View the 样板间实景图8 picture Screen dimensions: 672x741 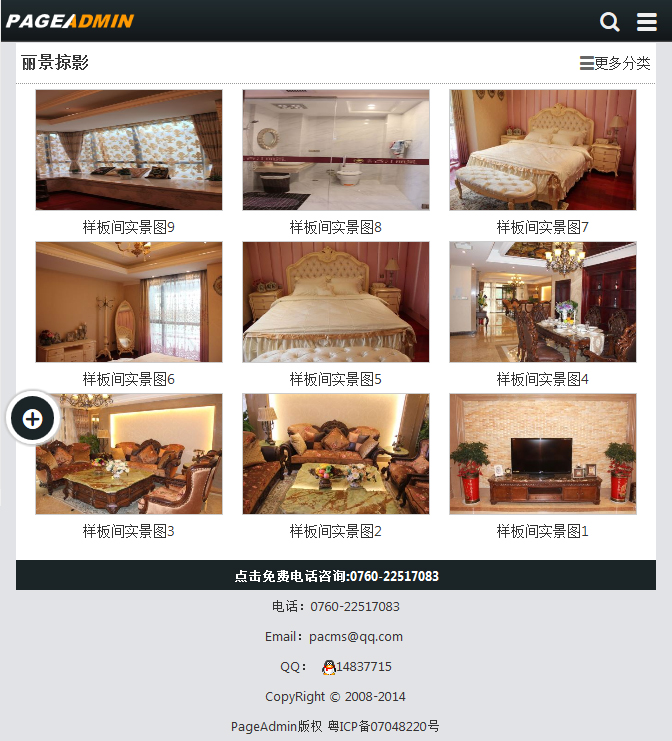click(336, 150)
